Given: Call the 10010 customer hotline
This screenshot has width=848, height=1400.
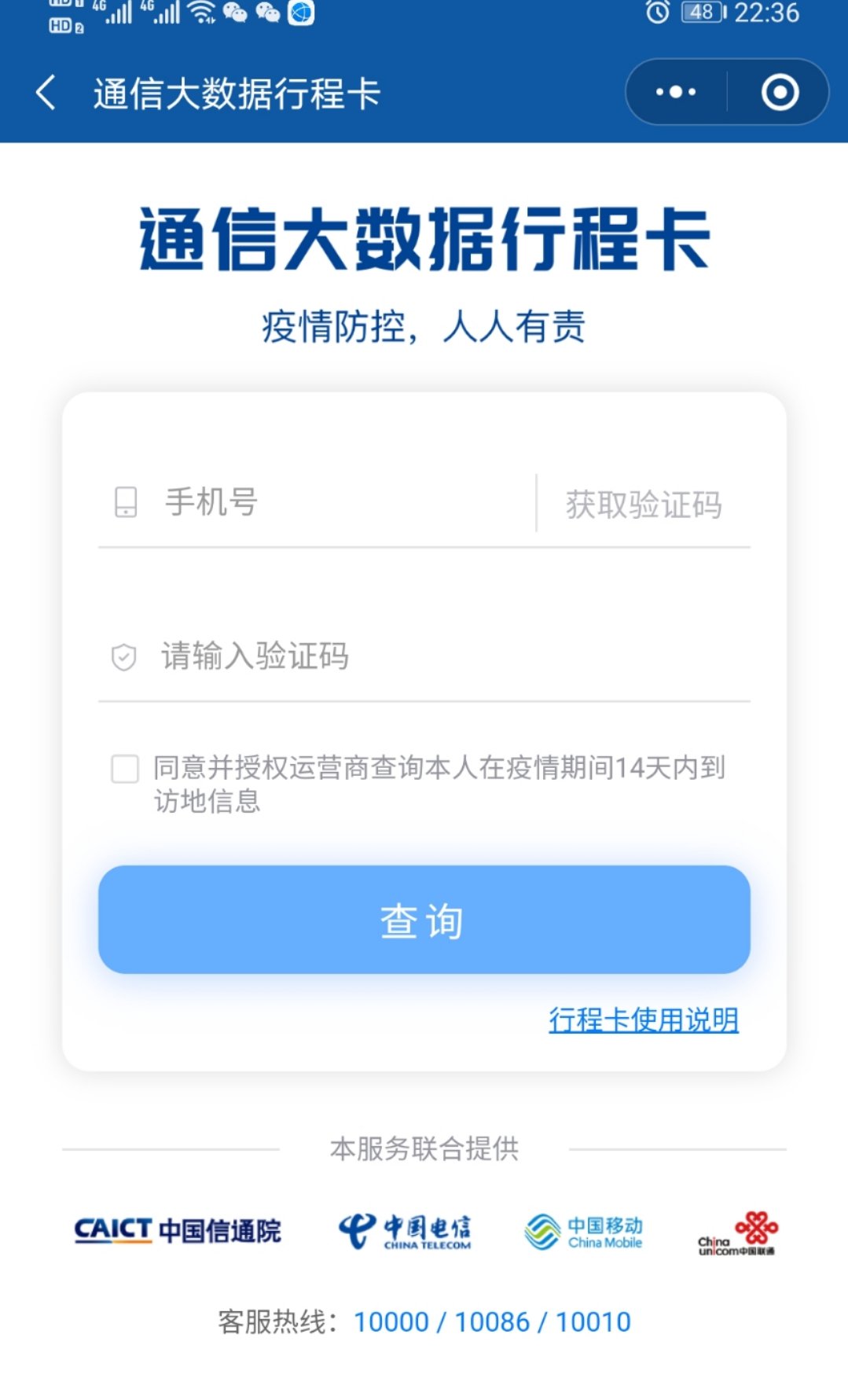Looking at the screenshot, I should 593,1322.
